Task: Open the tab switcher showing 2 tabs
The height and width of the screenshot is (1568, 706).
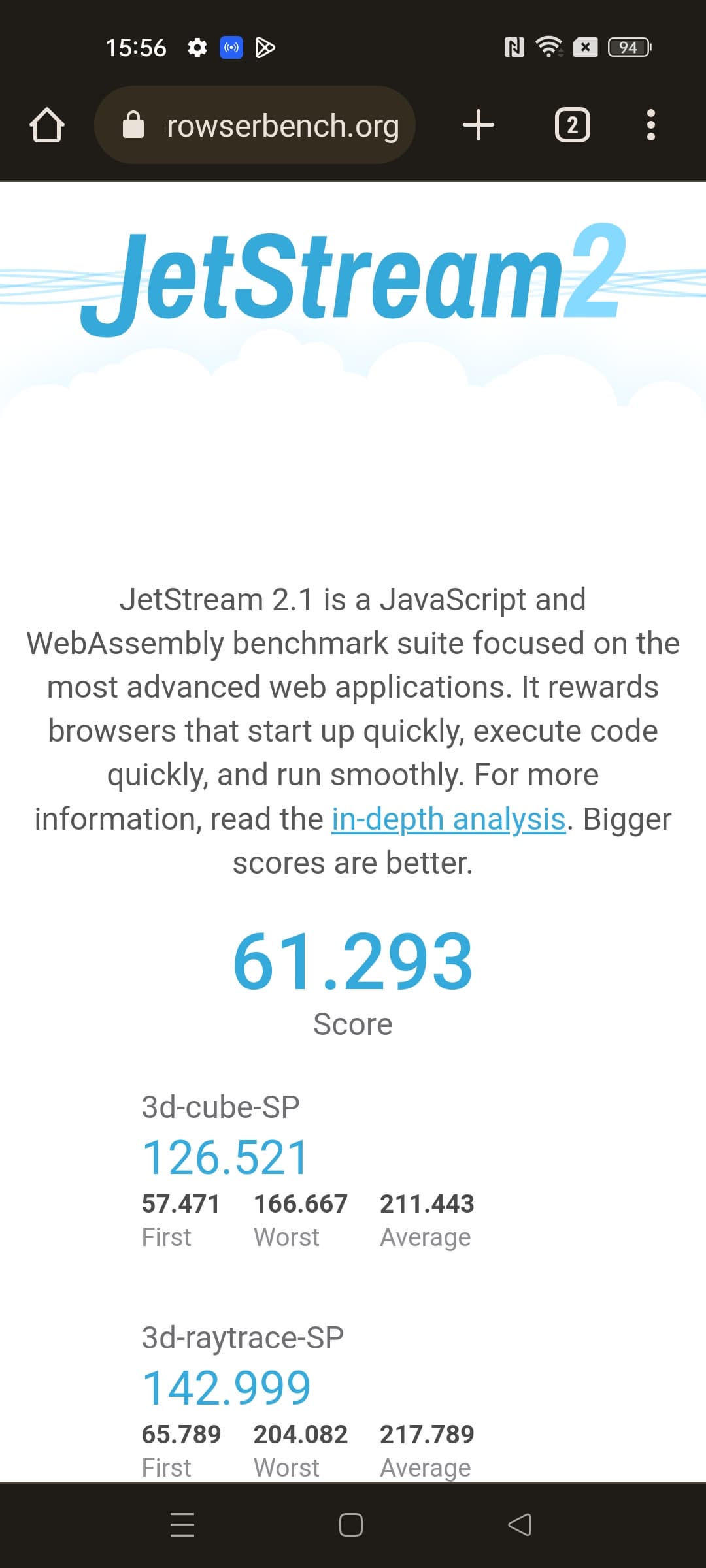Action: pyautogui.click(x=572, y=125)
